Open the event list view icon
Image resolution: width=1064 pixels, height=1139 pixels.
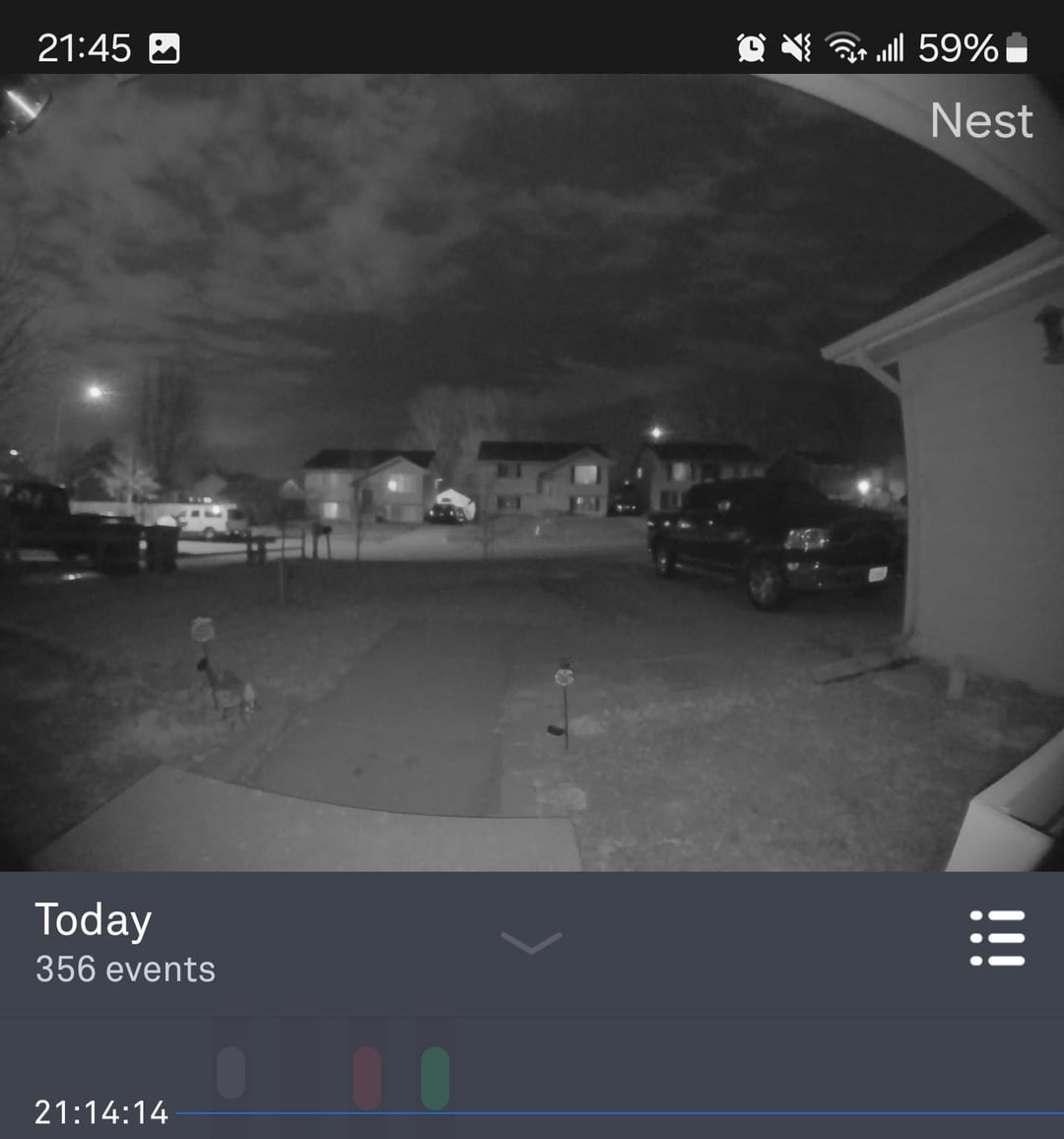click(x=997, y=937)
